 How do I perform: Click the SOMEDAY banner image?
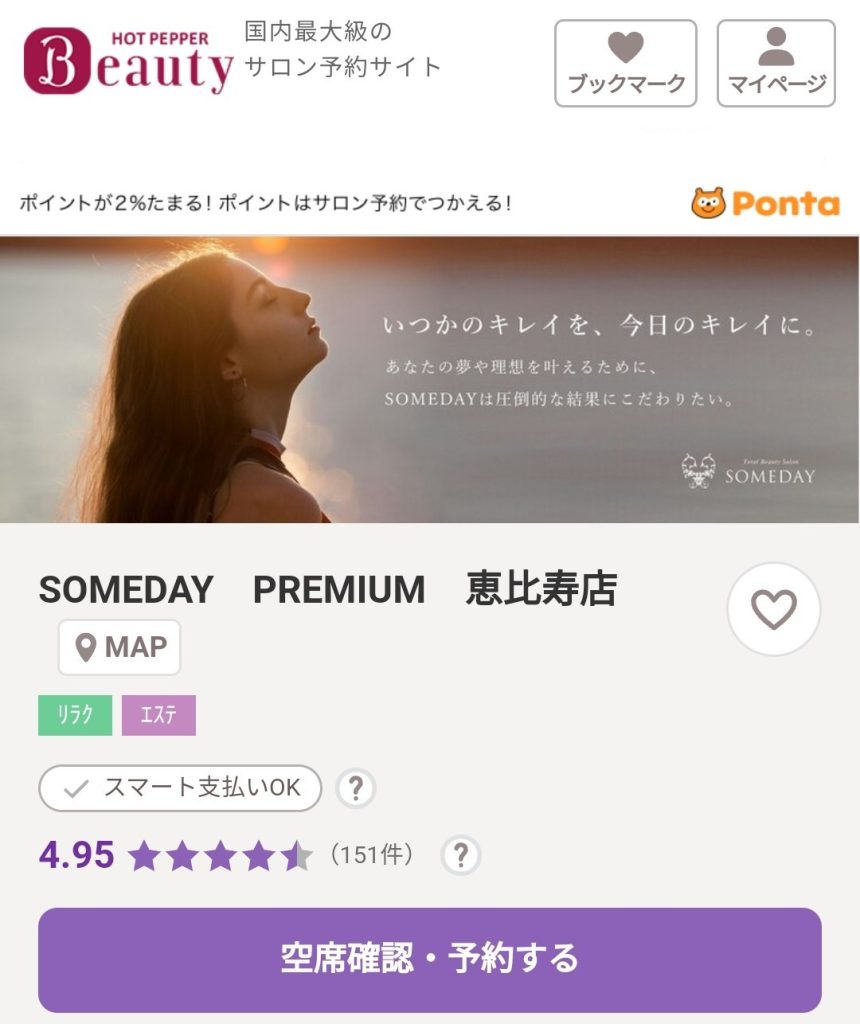pyautogui.click(x=430, y=378)
